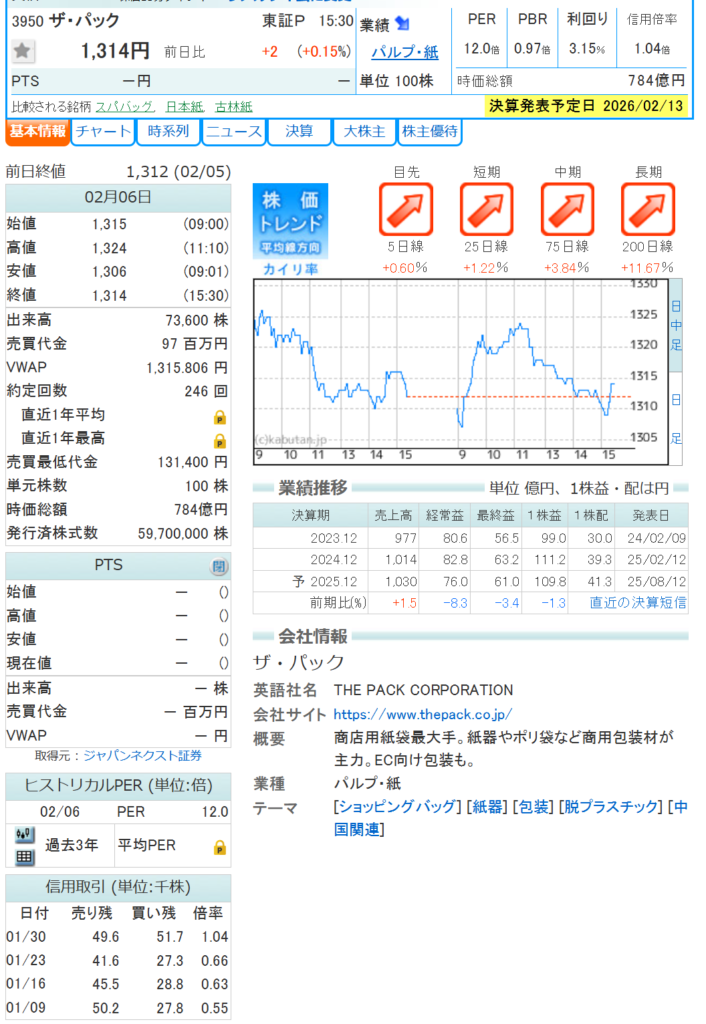Switch to the 大株主 tab
The width and height of the screenshot is (706, 1024).
tap(363, 131)
